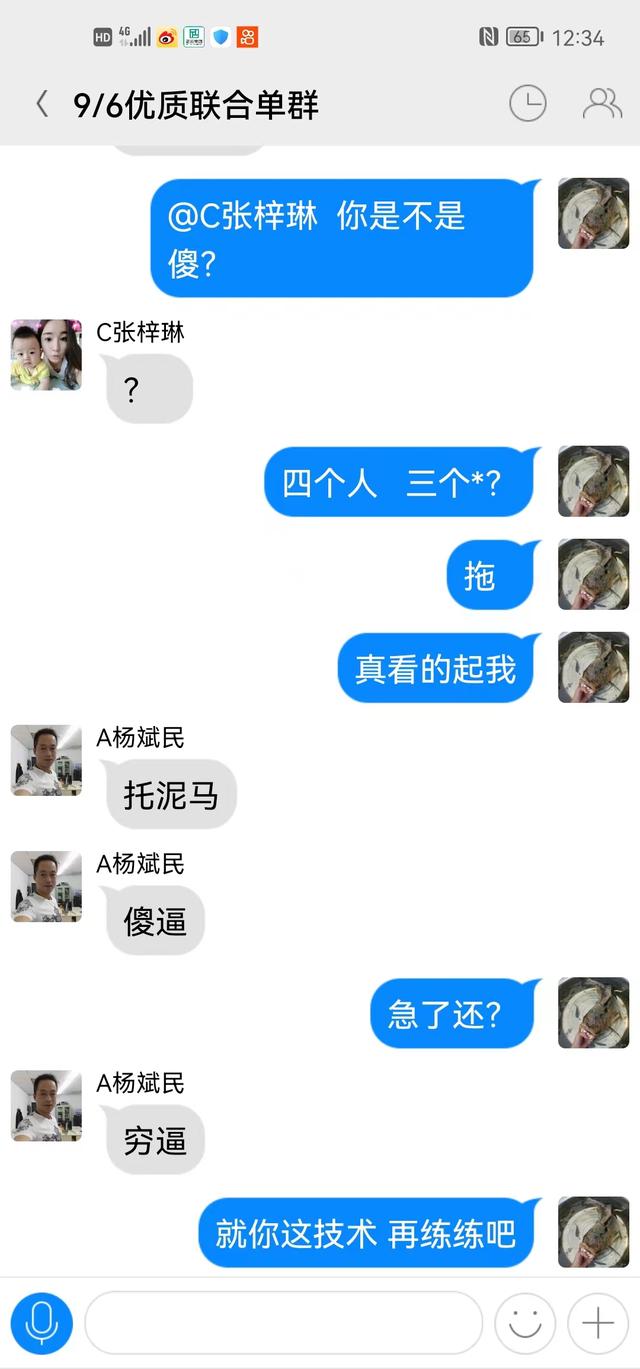Open C张梓琳's profile avatar
The height and width of the screenshot is (1369, 640).
pos(46,355)
